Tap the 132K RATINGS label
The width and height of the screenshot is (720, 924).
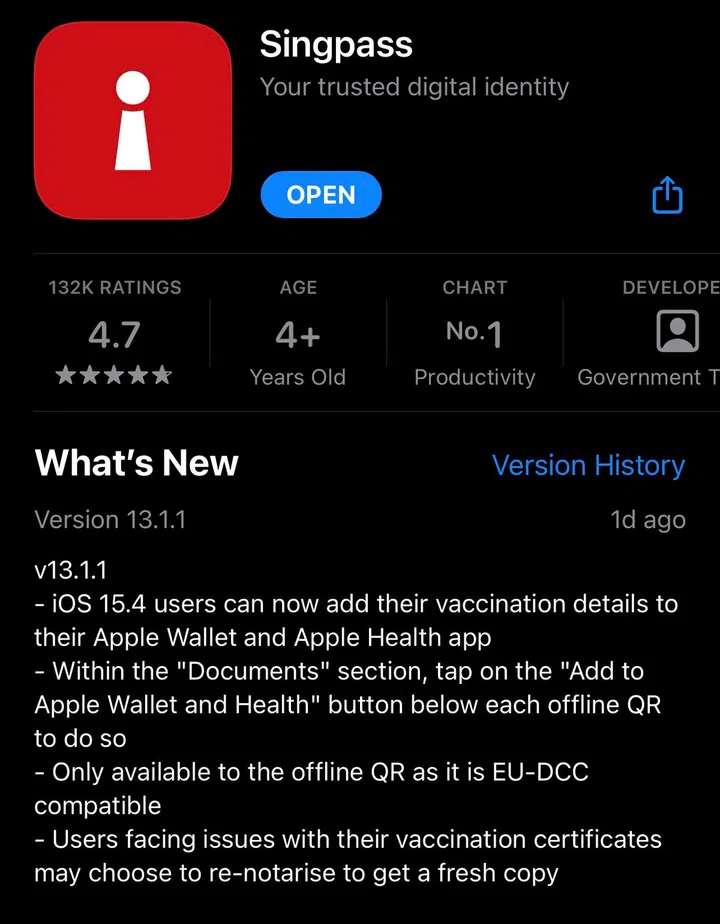pos(114,288)
